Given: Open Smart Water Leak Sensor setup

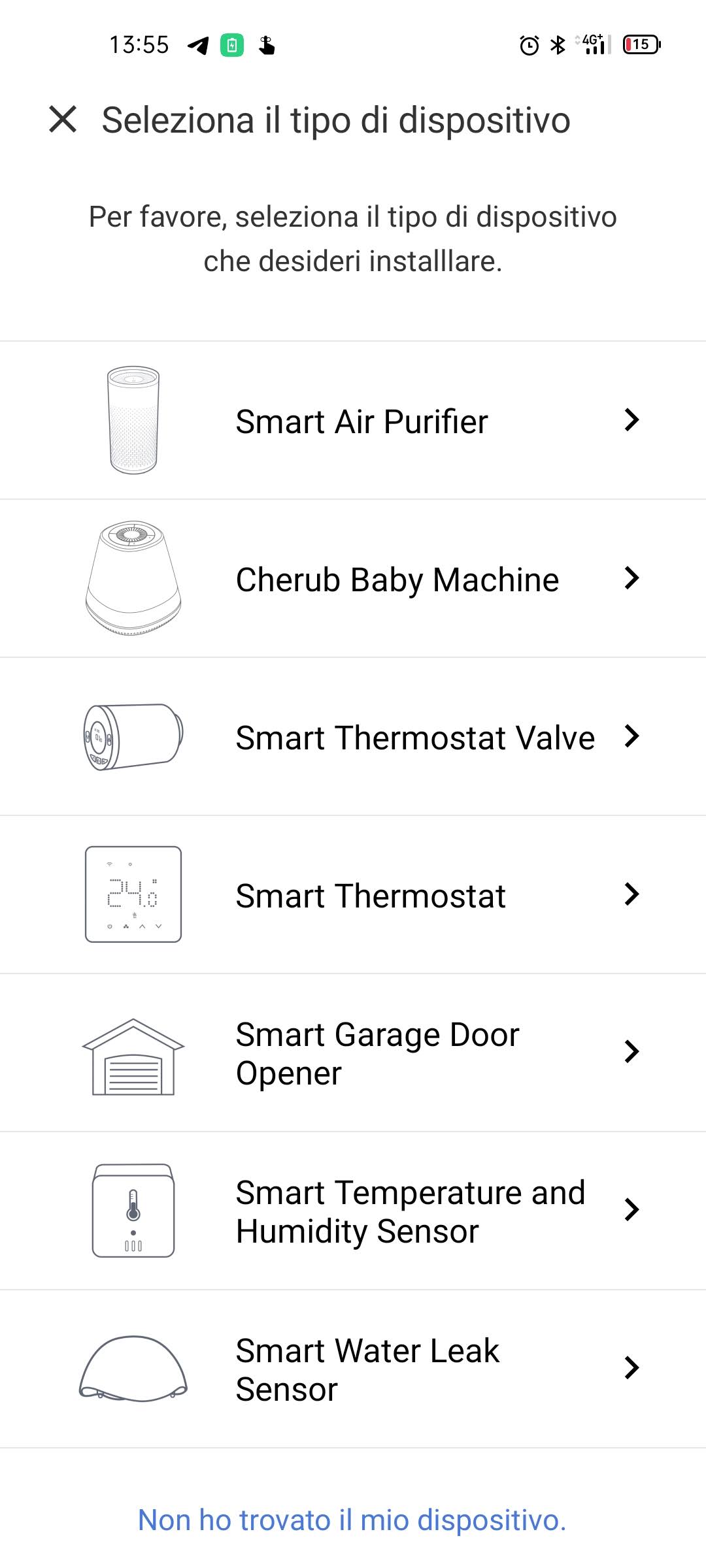Looking at the screenshot, I should [x=367, y=1369].
